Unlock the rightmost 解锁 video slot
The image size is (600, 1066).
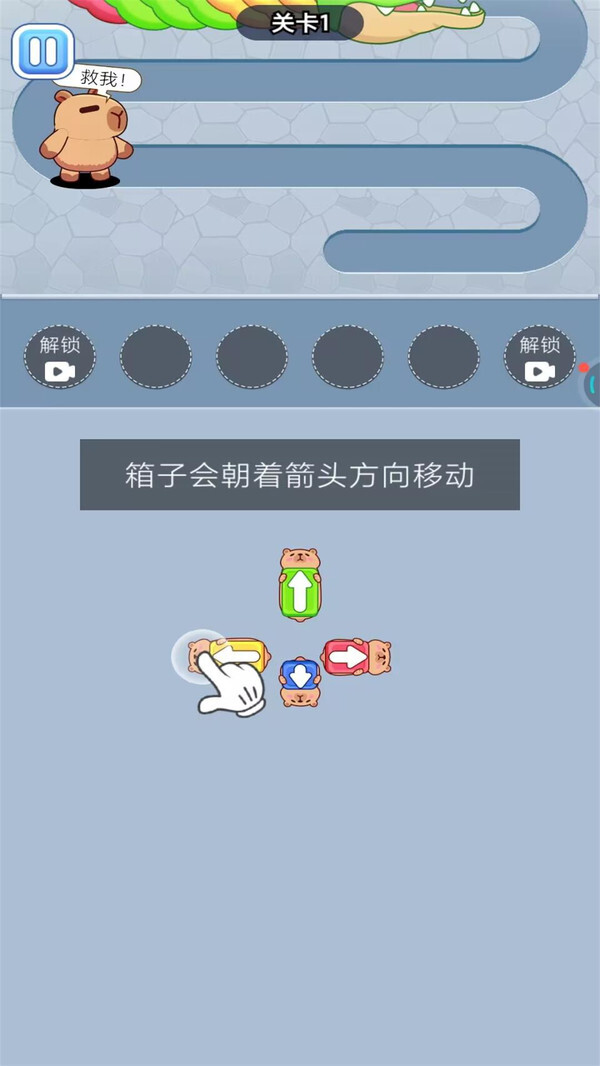click(540, 357)
